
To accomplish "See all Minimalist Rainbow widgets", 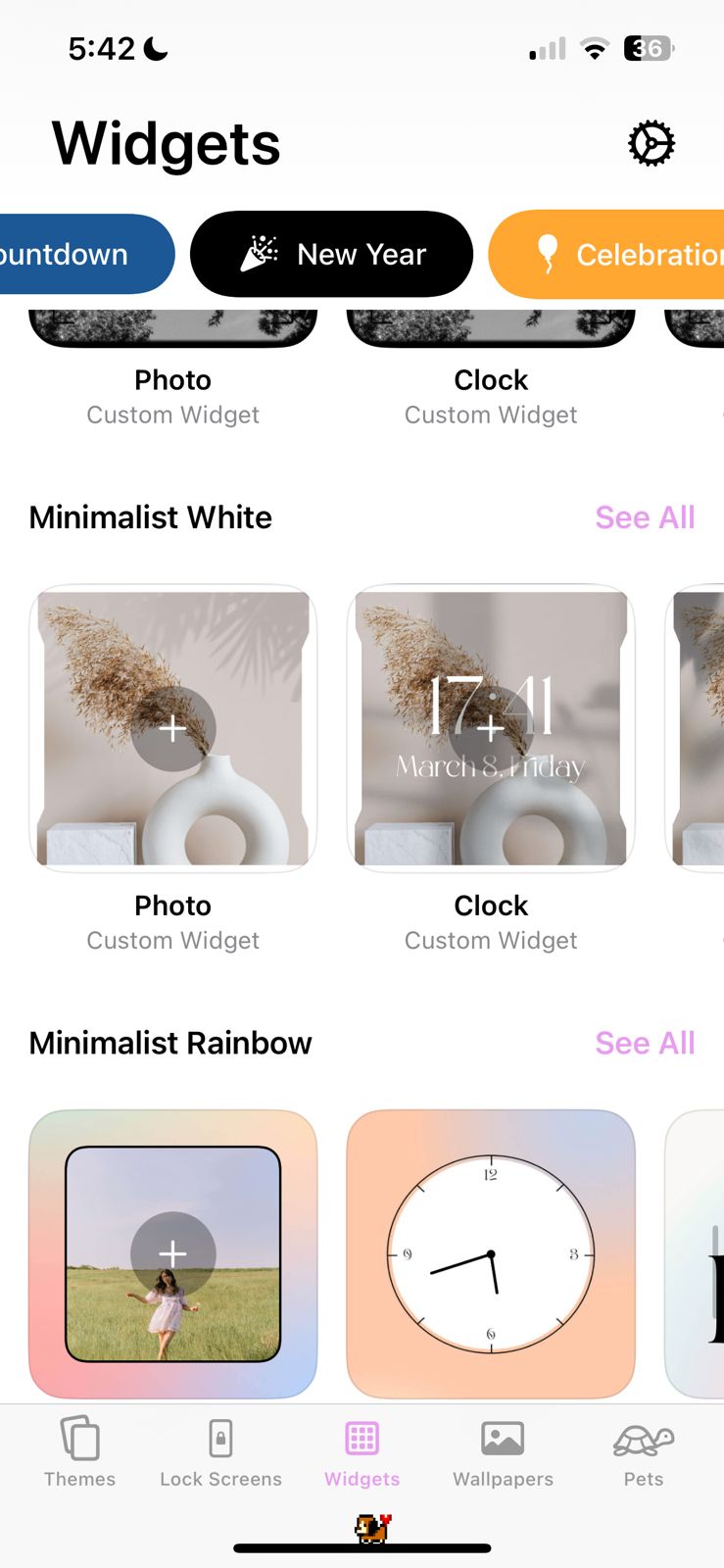I will (645, 1043).
